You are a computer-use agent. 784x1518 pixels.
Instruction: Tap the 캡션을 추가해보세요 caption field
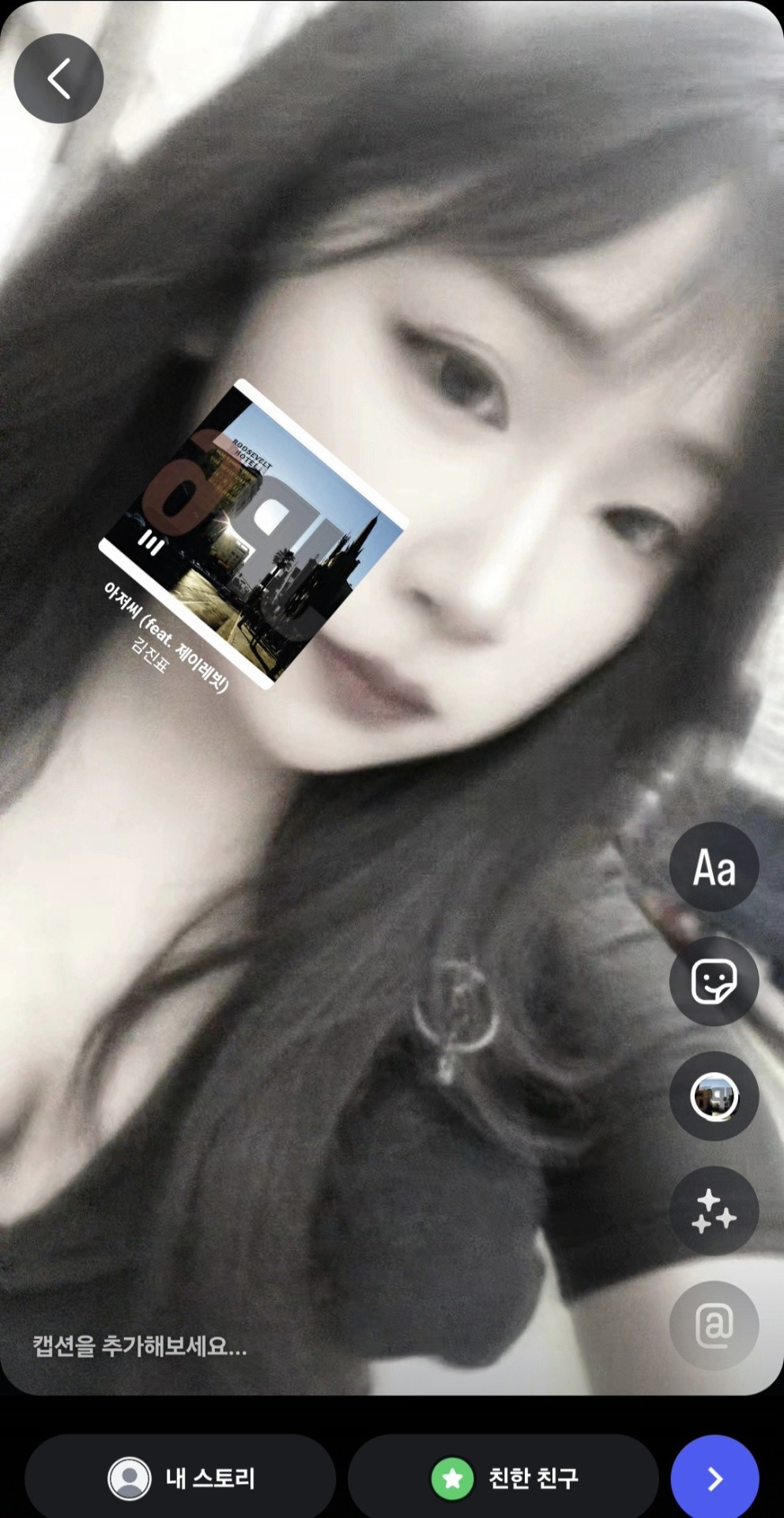[141, 1346]
